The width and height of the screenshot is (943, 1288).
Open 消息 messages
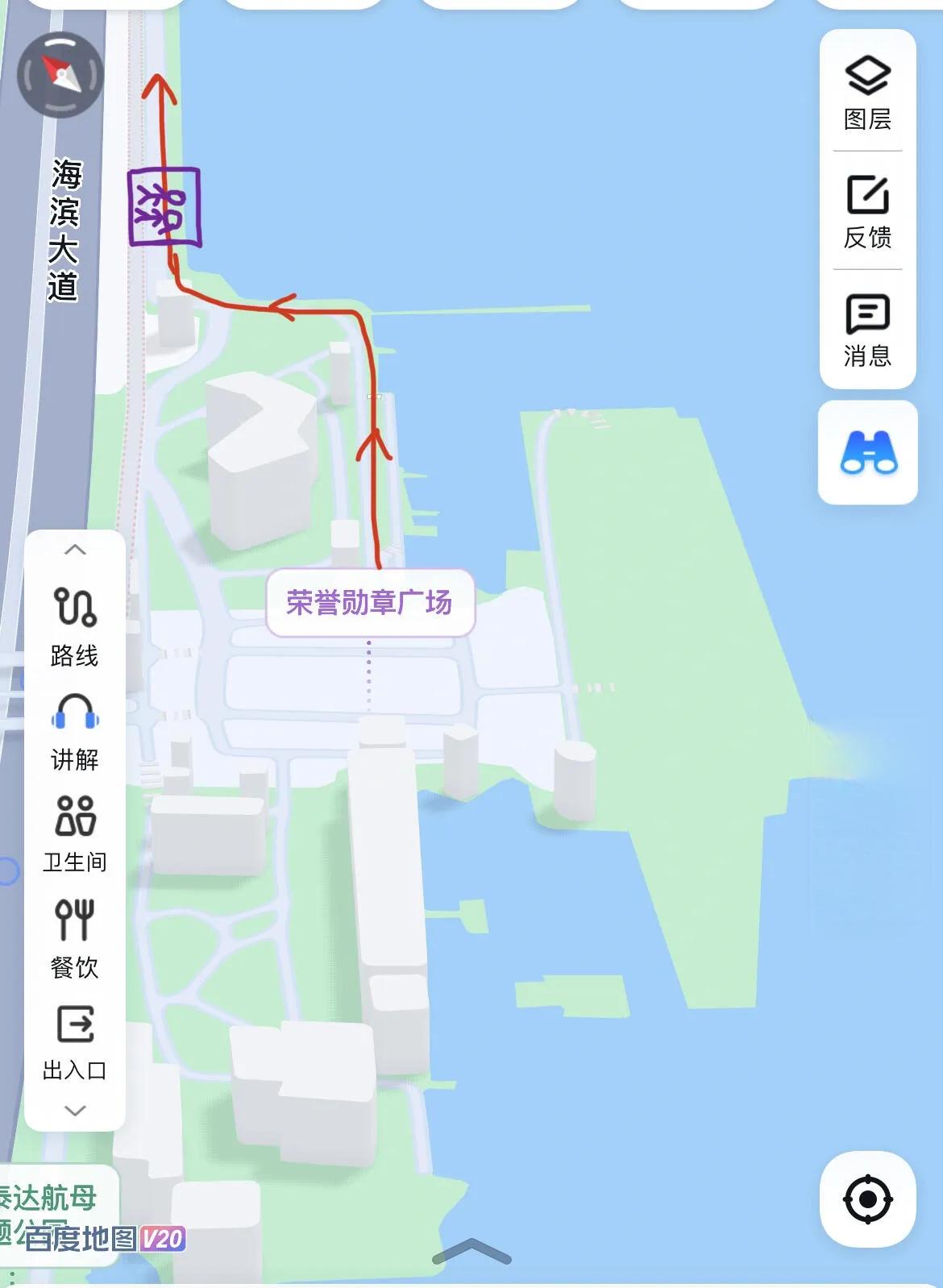click(x=867, y=330)
